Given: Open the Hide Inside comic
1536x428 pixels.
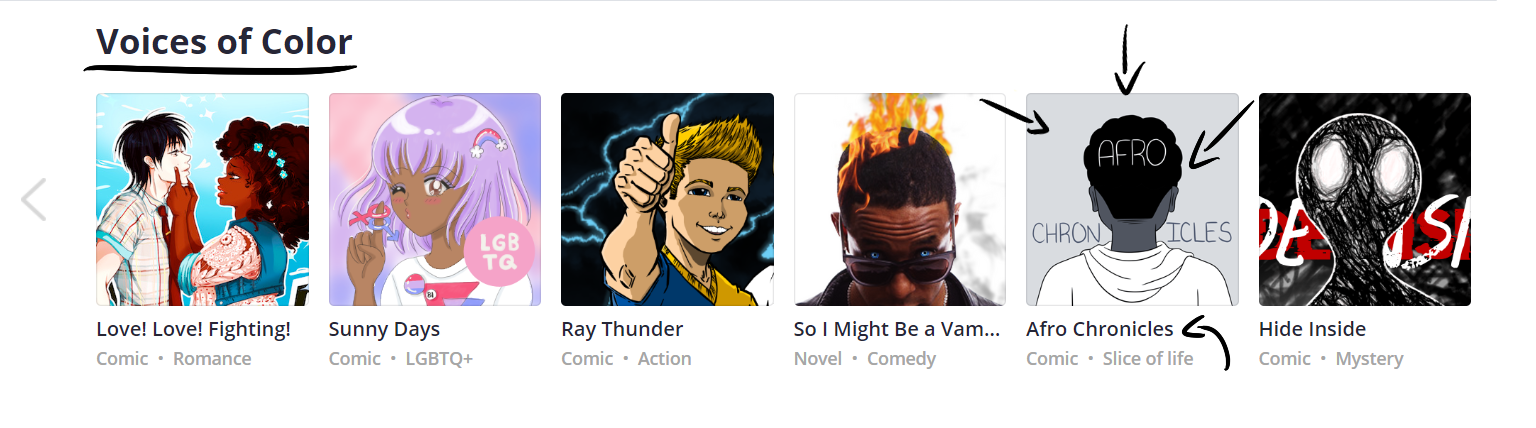Looking at the screenshot, I should point(1364,200).
